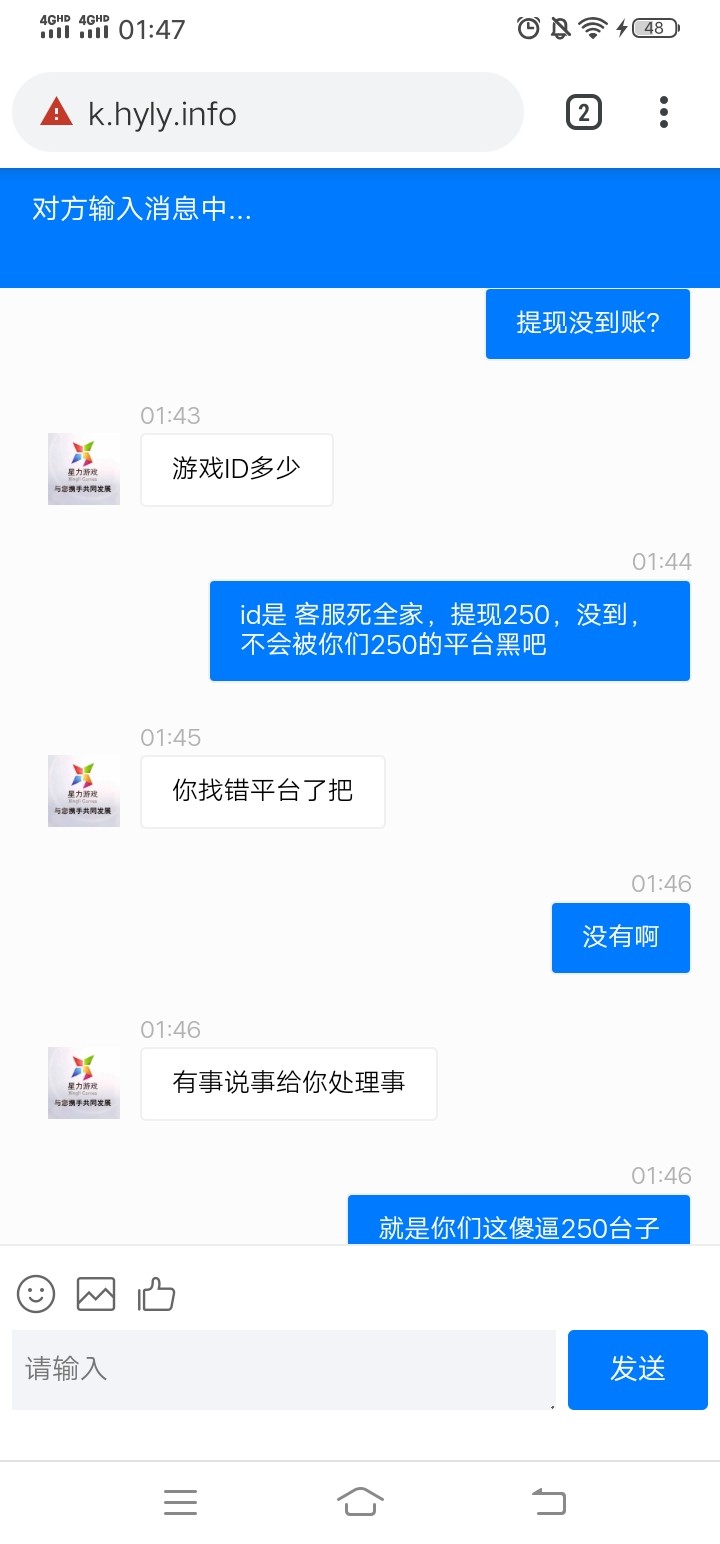Screen dimensions: 720x1544
Task: Tap the thumbs-up icon
Action: pos(157,1294)
